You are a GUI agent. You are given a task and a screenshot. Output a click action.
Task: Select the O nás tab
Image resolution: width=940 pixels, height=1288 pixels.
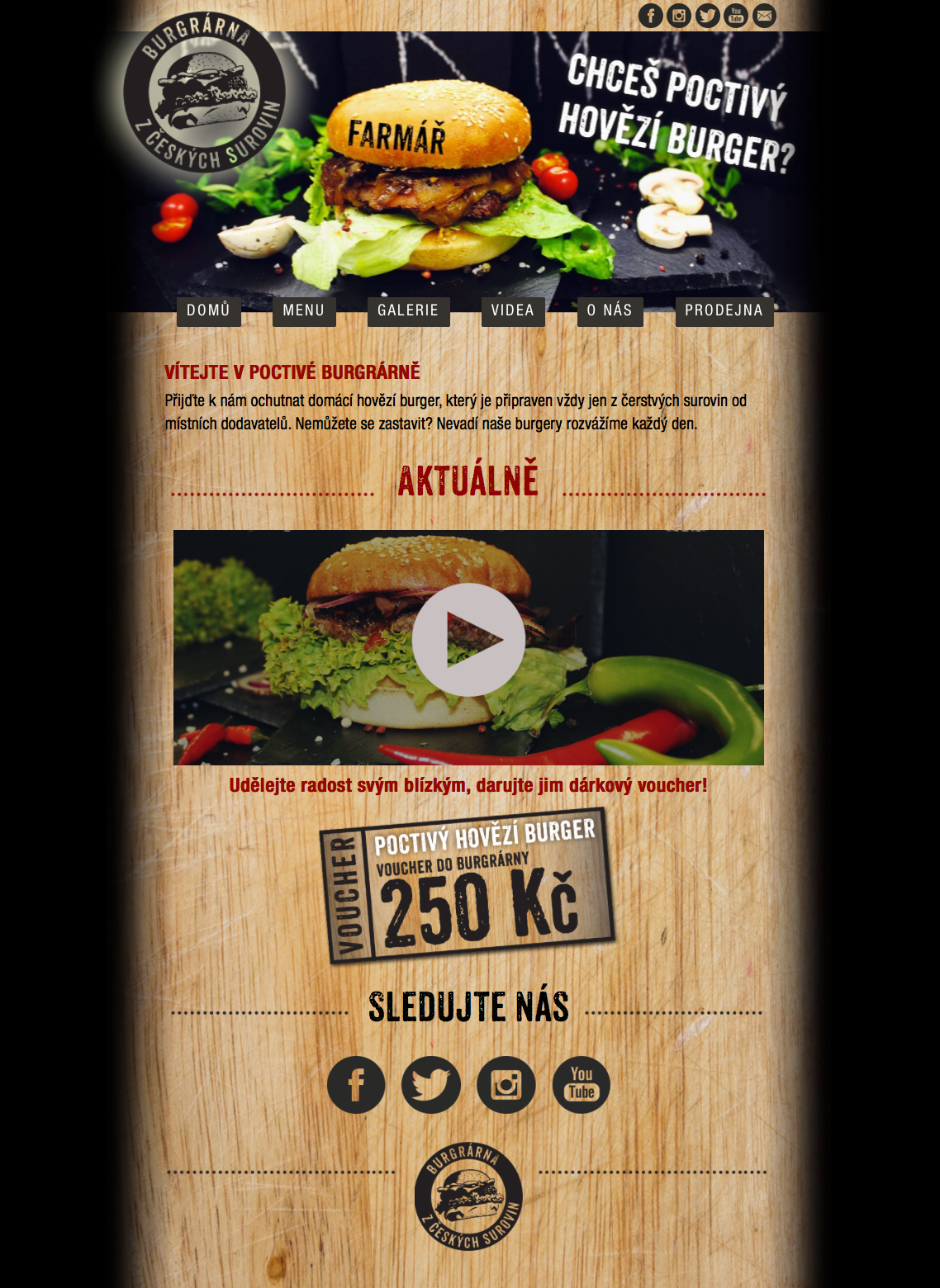point(610,311)
